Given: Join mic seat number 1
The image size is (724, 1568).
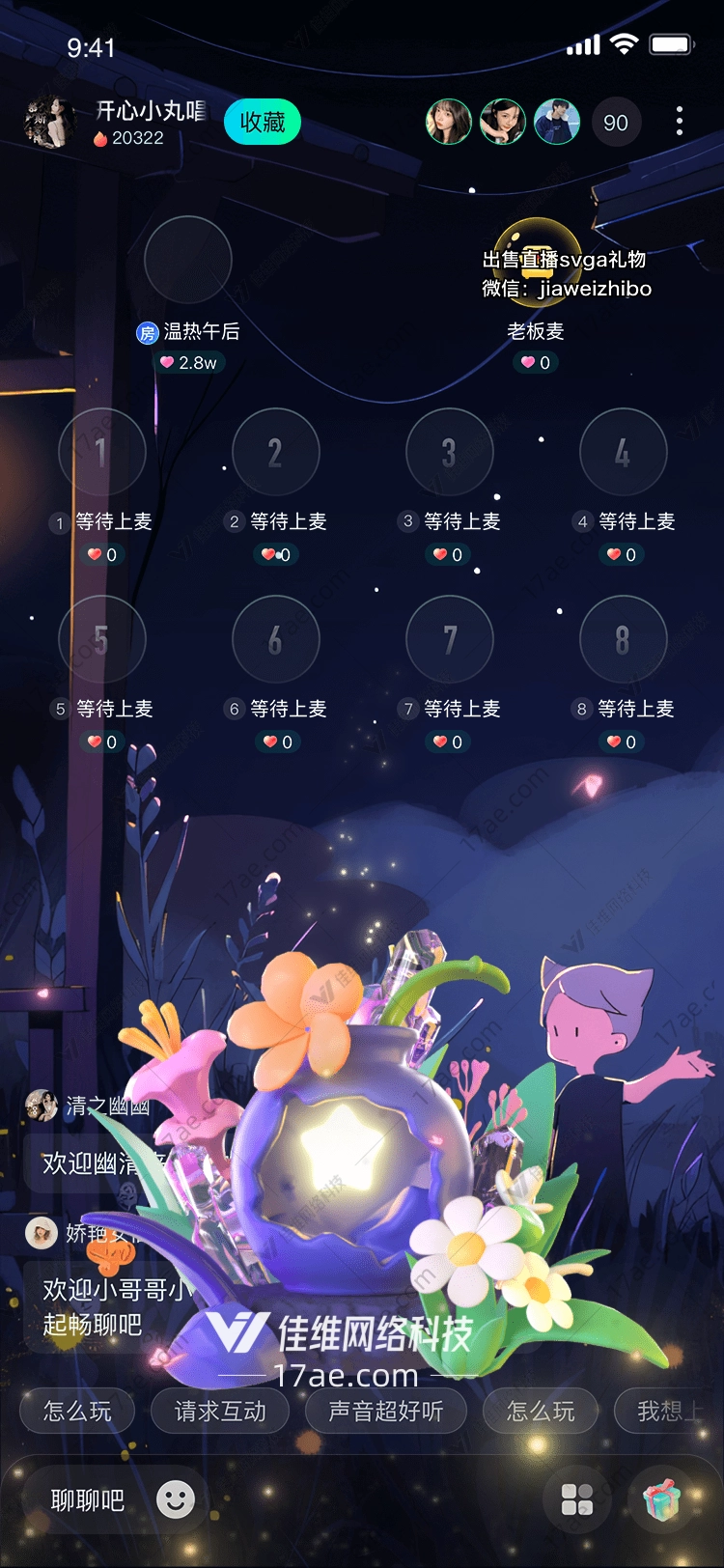Looking at the screenshot, I should click(x=102, y=452).
